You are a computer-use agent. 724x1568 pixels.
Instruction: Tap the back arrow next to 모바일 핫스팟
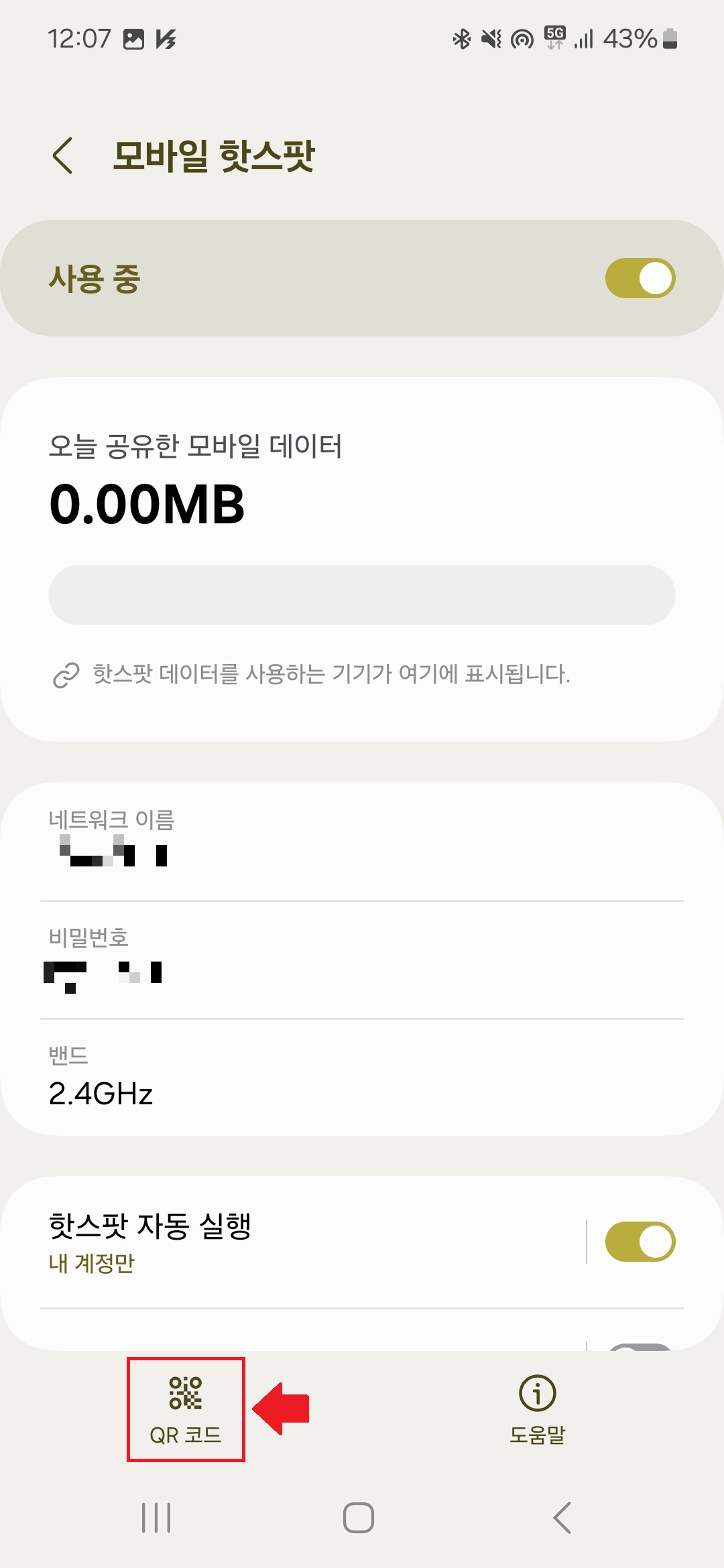click(x=63, y=155)
